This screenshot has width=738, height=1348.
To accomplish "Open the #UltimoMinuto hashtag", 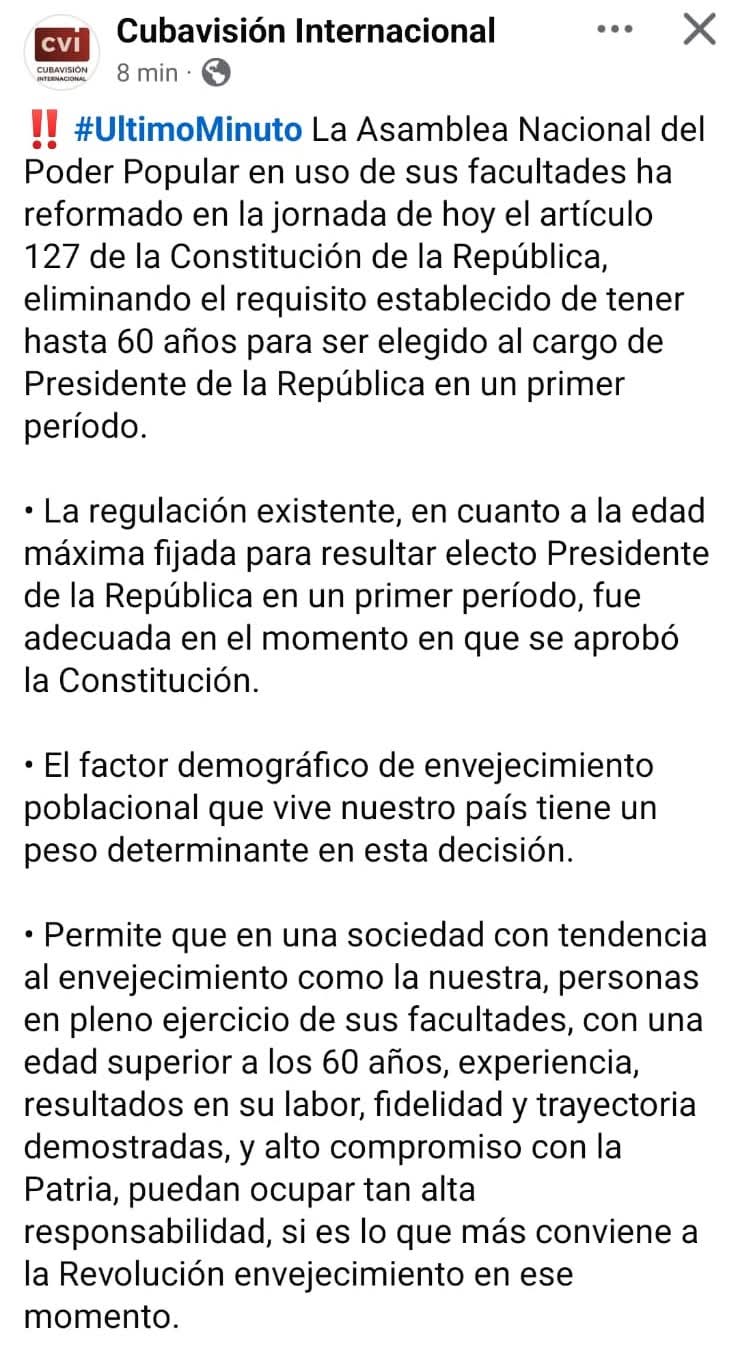I will click(187, 130).
